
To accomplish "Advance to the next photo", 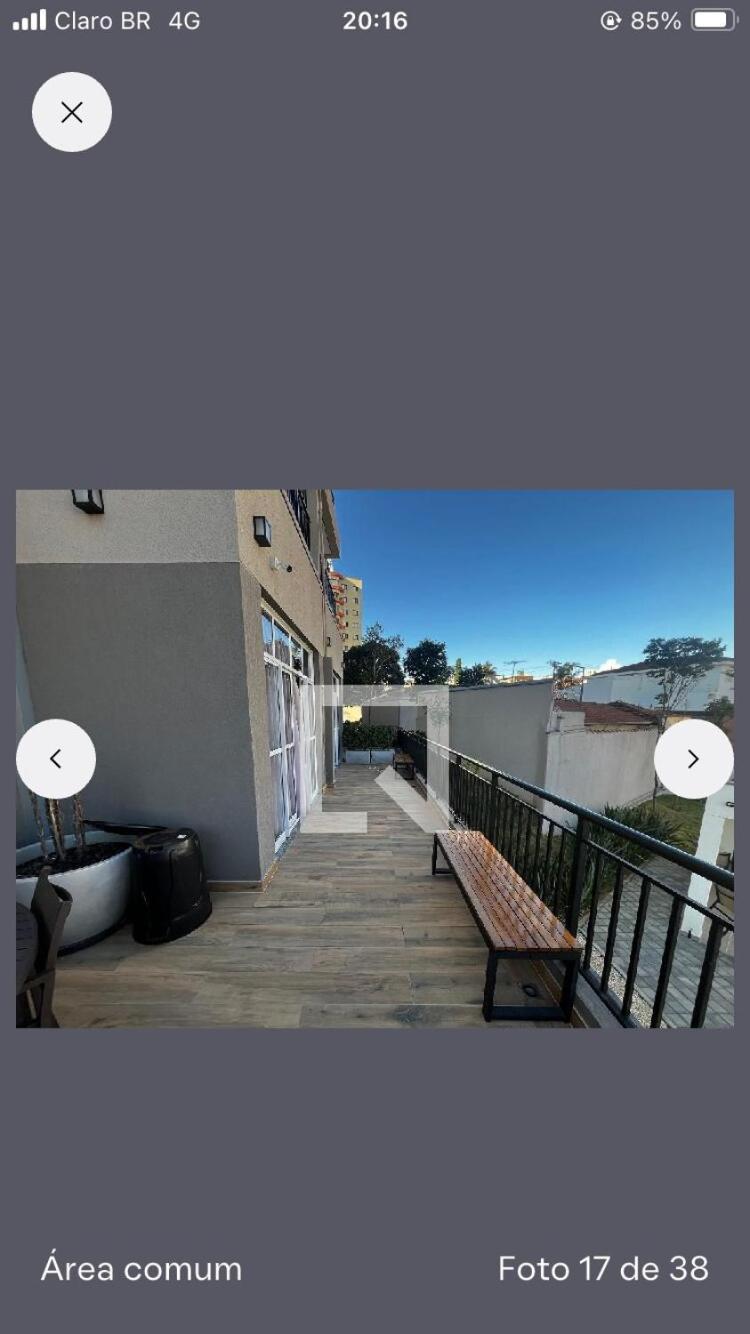I will 694,759.
